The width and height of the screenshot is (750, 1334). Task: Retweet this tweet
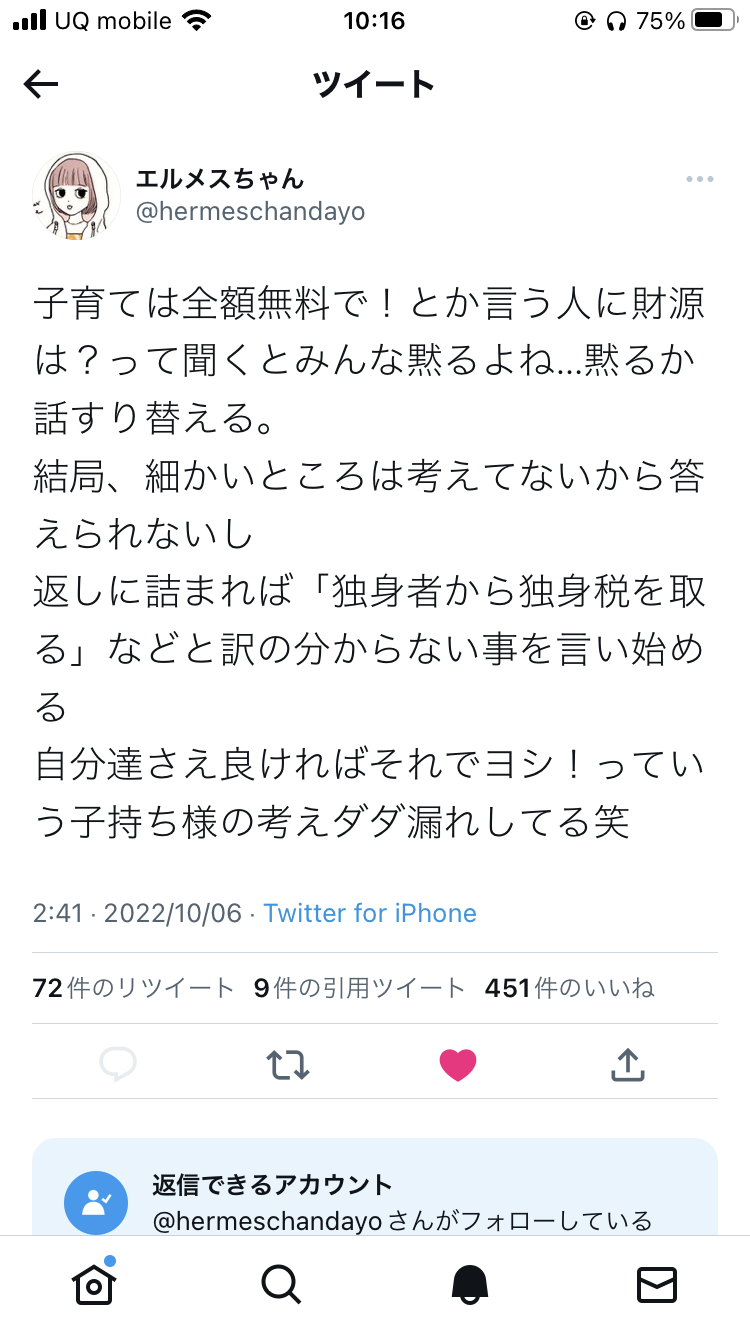(288, 1064)
